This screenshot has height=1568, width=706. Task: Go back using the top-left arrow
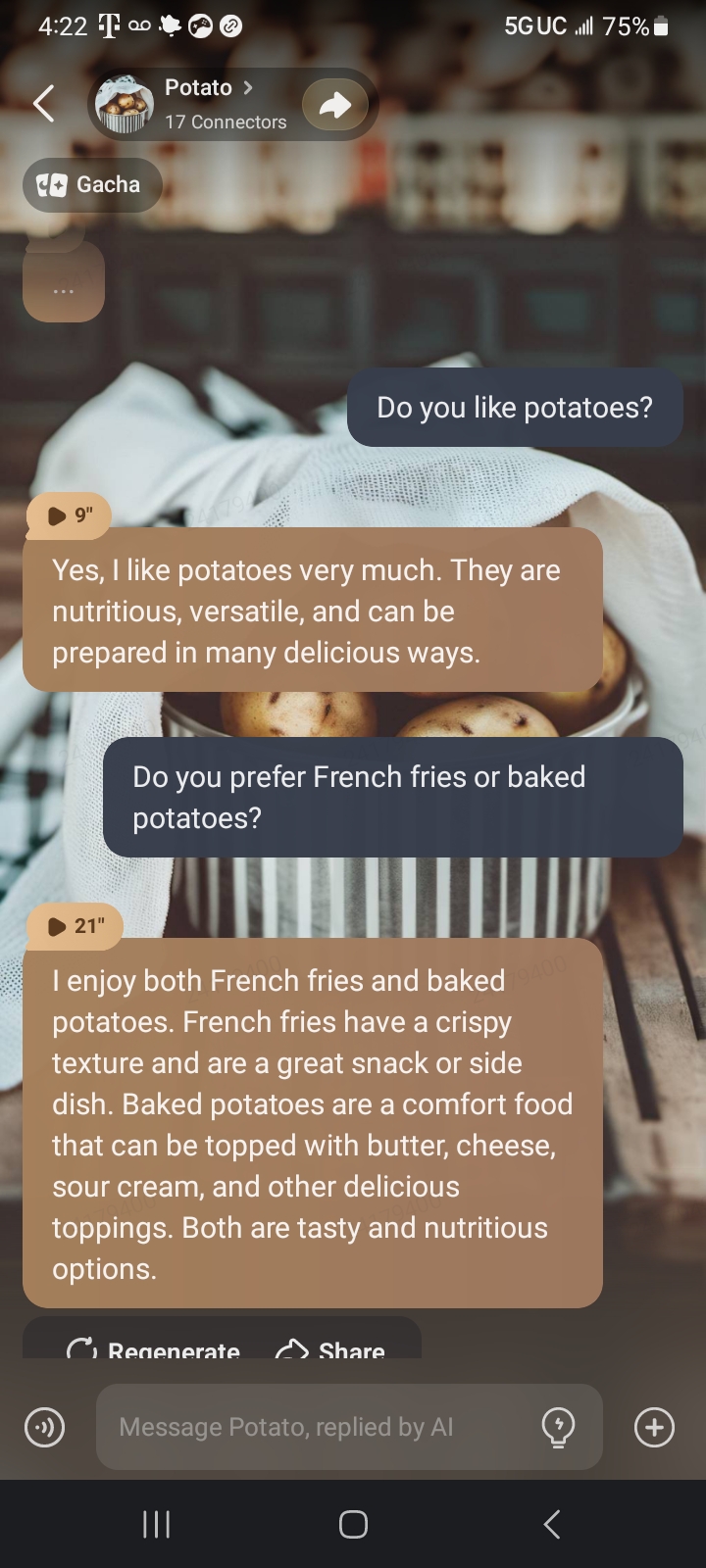tap(44, 104)
